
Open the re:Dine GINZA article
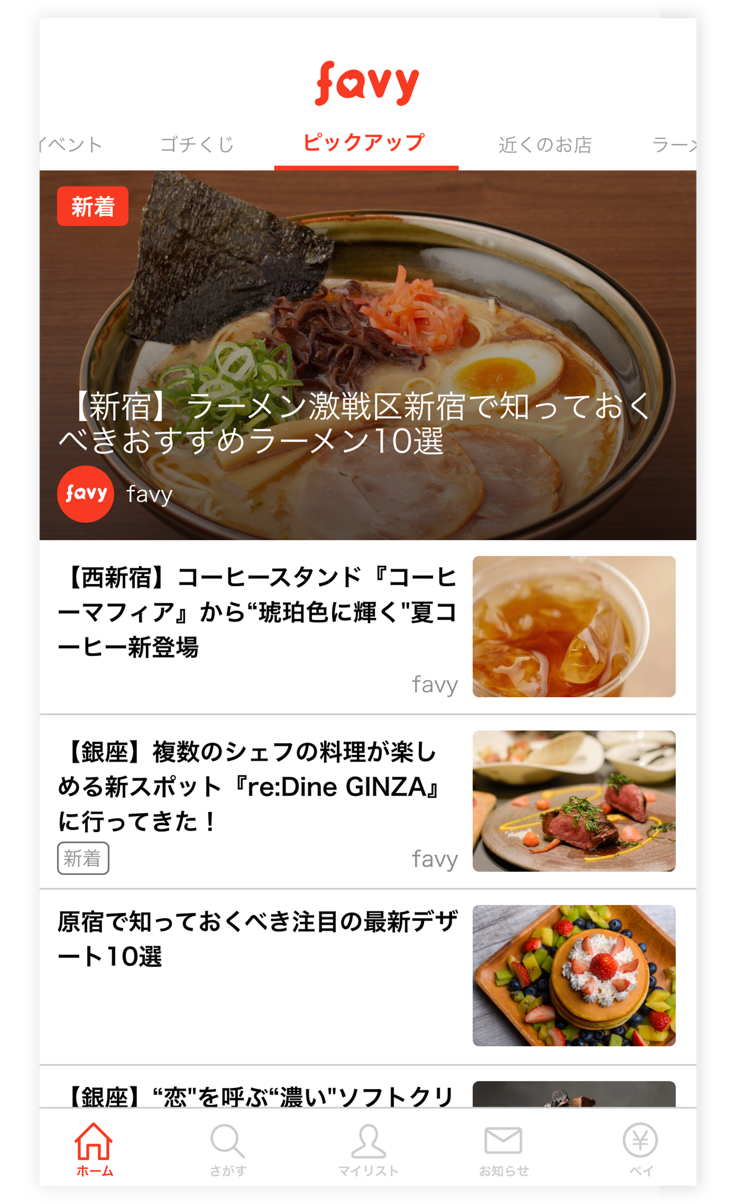point(368,802)
